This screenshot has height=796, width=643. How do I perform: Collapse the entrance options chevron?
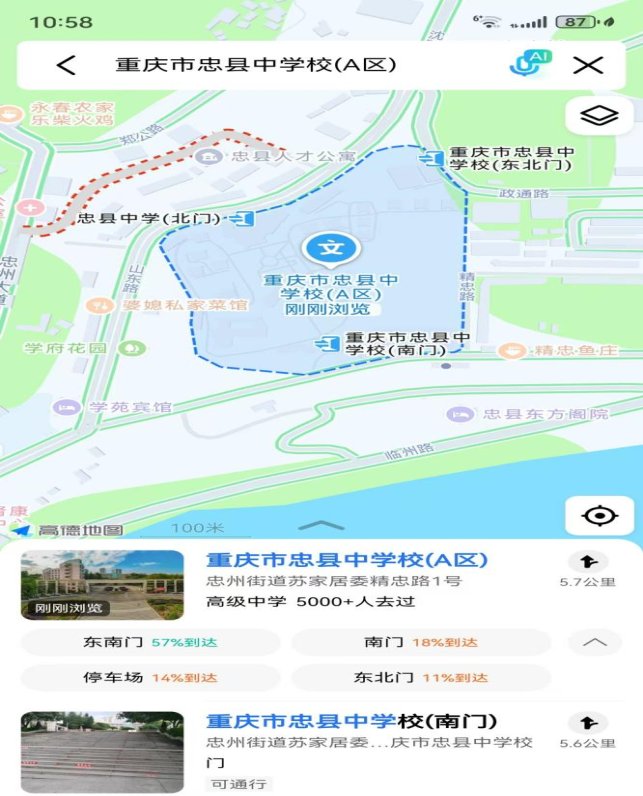point(595,642)
